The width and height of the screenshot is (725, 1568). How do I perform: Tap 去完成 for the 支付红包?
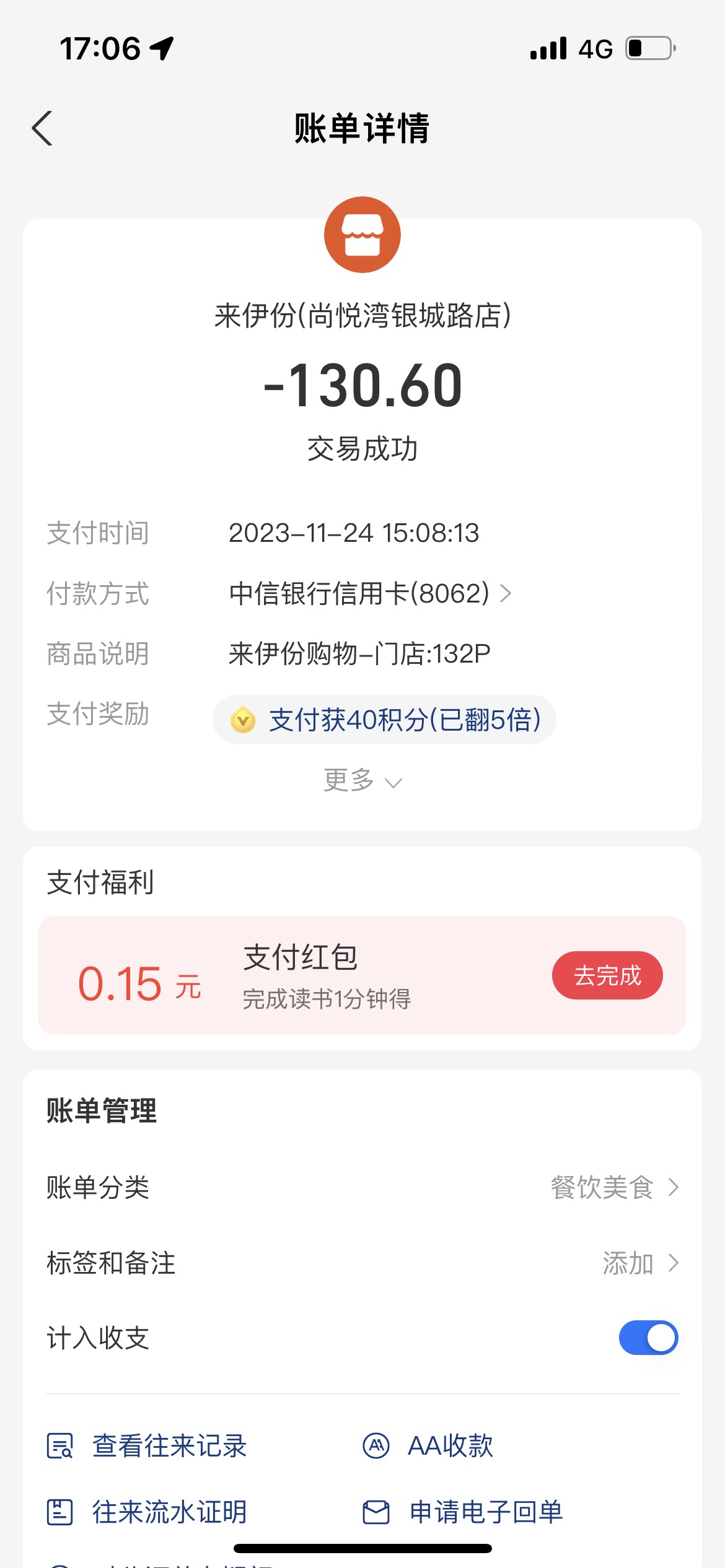(607, 975)
